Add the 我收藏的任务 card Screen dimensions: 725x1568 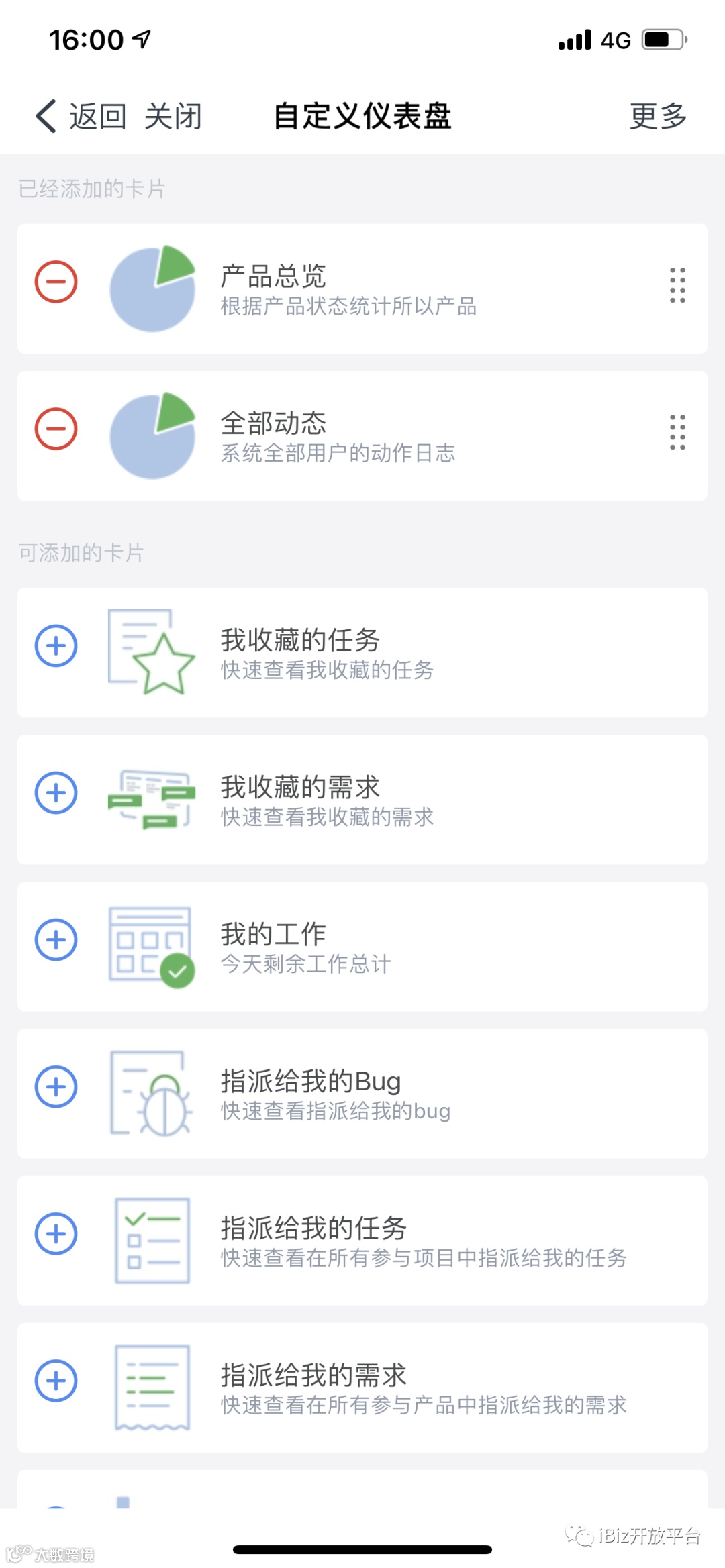[x=56, y=646]
